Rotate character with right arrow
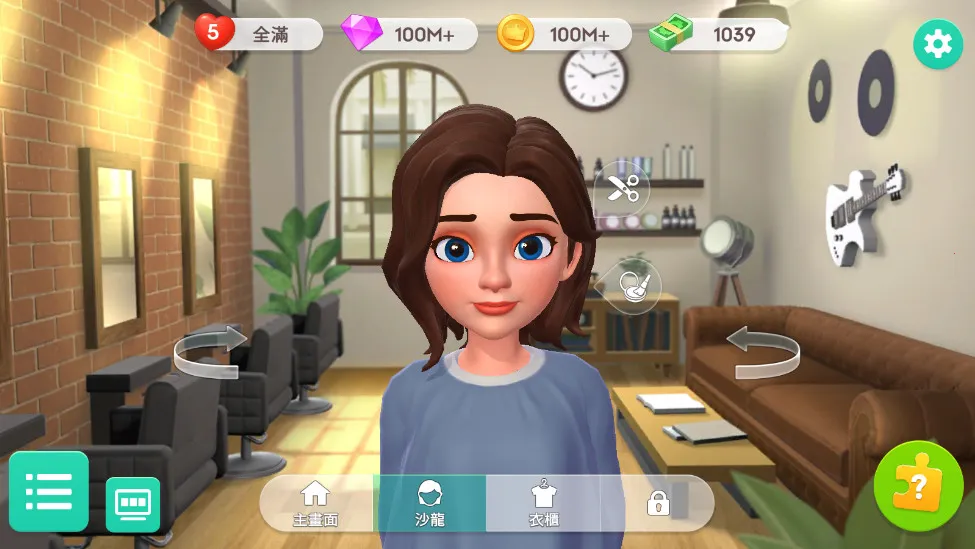Screen dimensions: 975x549 pyautogui.click(x=763, y=351)
